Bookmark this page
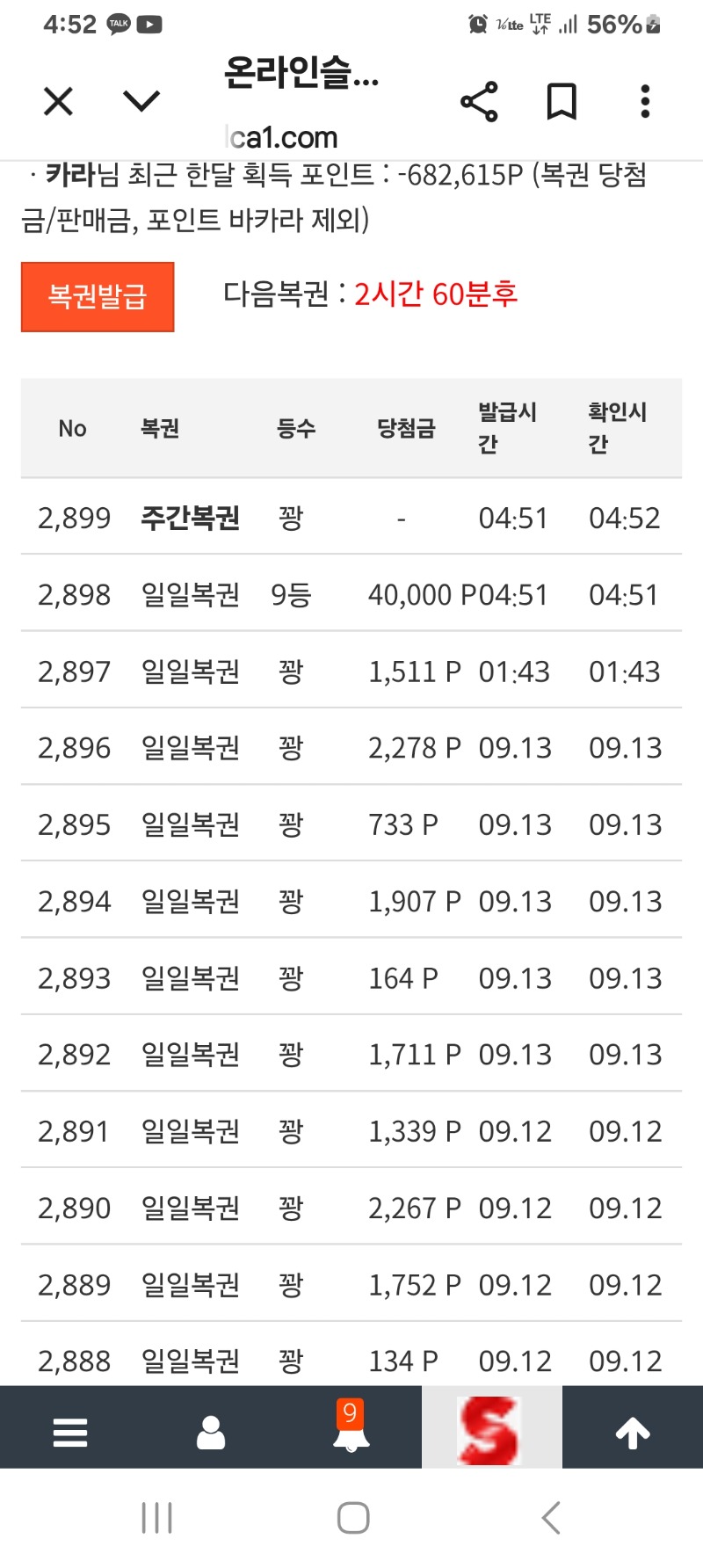 pos(562,102)
